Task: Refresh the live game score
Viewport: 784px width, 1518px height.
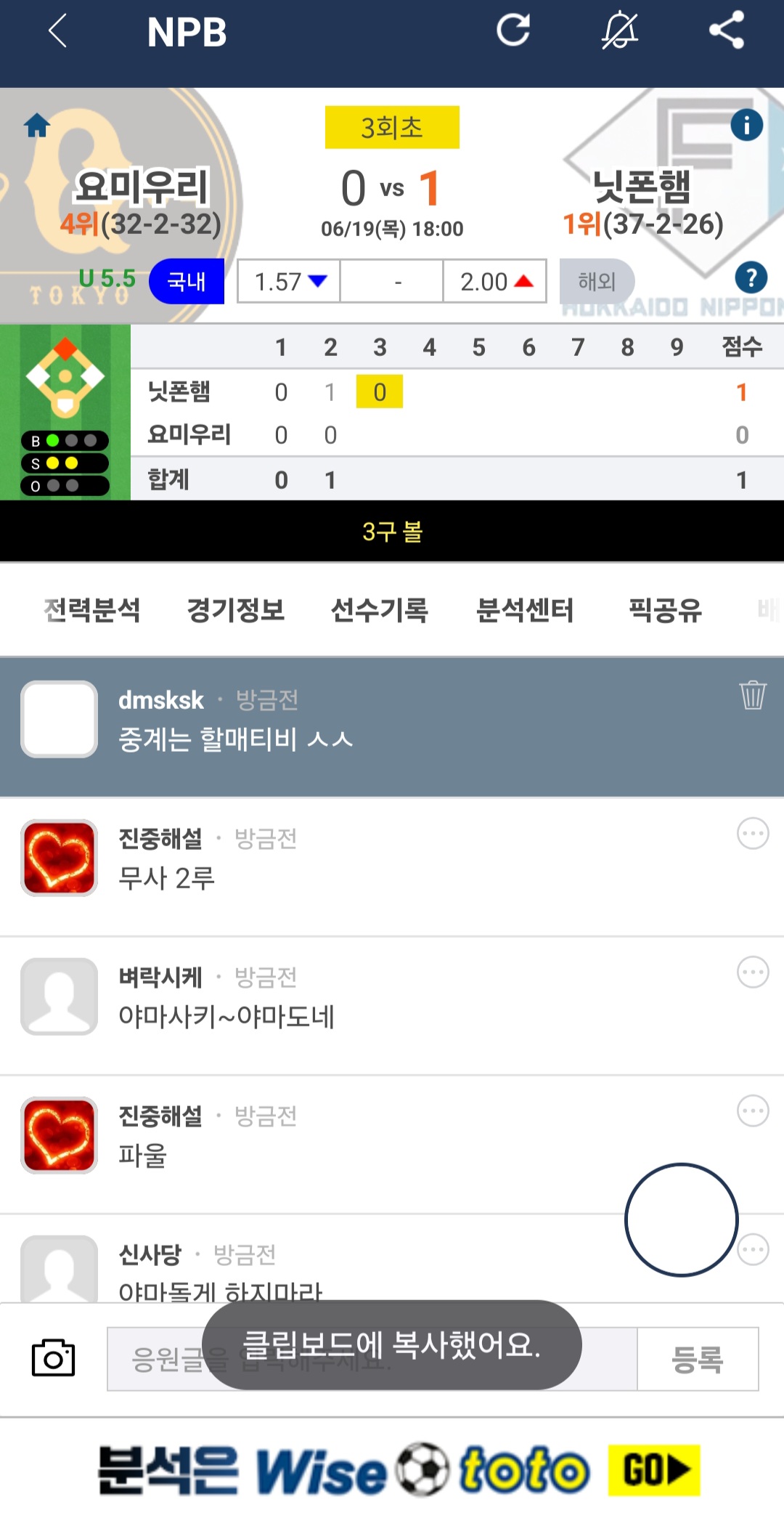Action: coord(513,31)
